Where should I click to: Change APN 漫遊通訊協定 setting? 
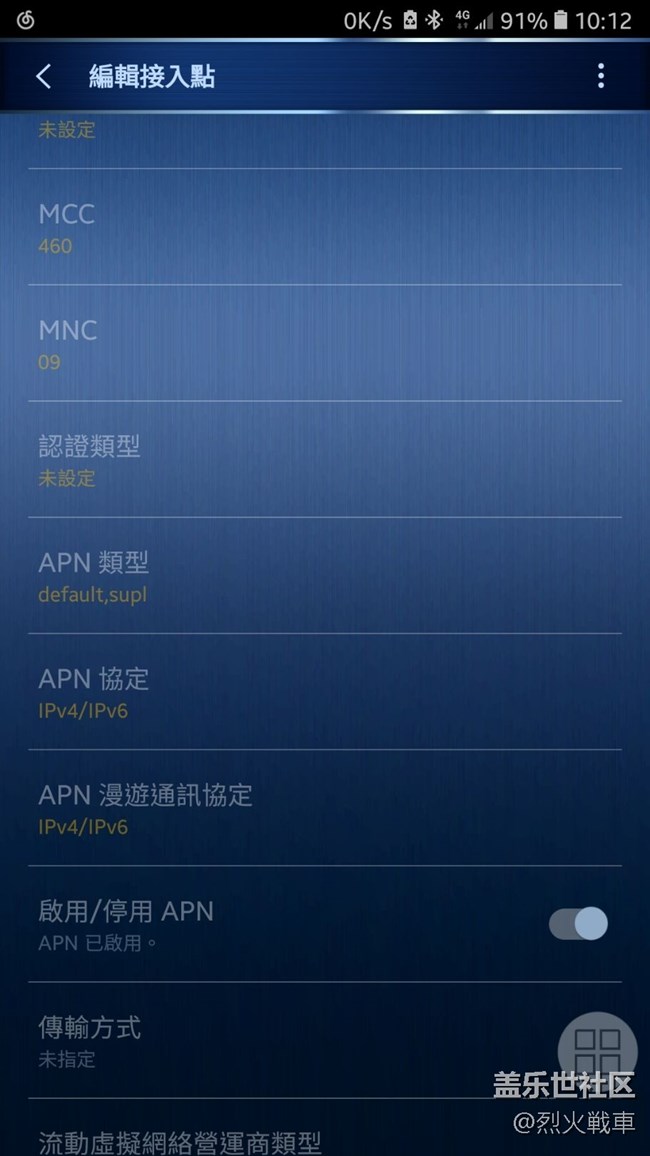tap(324, 808)
